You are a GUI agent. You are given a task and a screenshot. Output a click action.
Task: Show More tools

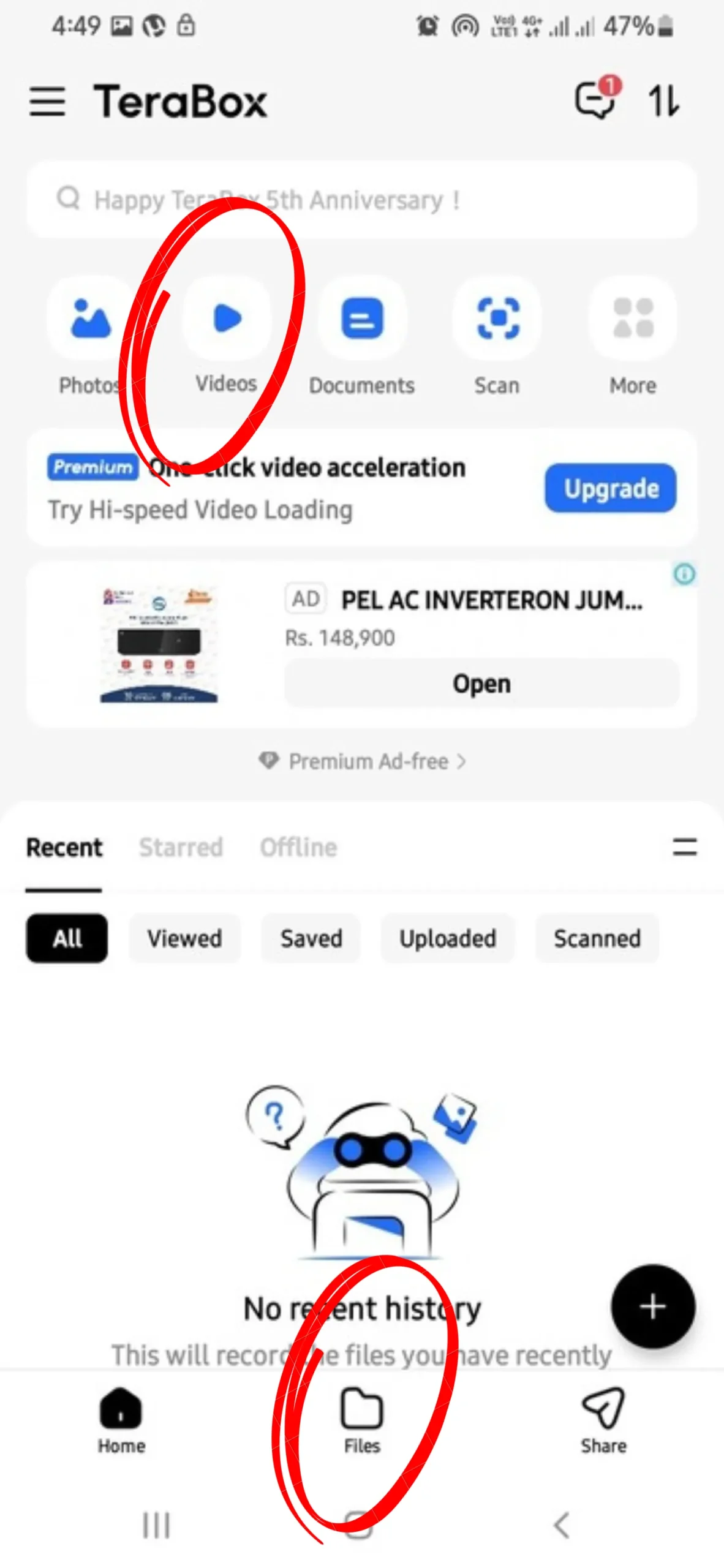coord(633,336)
